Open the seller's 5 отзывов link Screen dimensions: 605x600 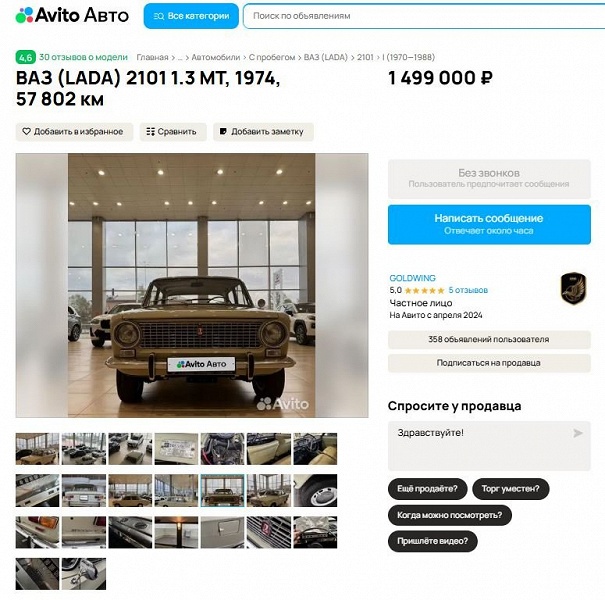[468, 290]
